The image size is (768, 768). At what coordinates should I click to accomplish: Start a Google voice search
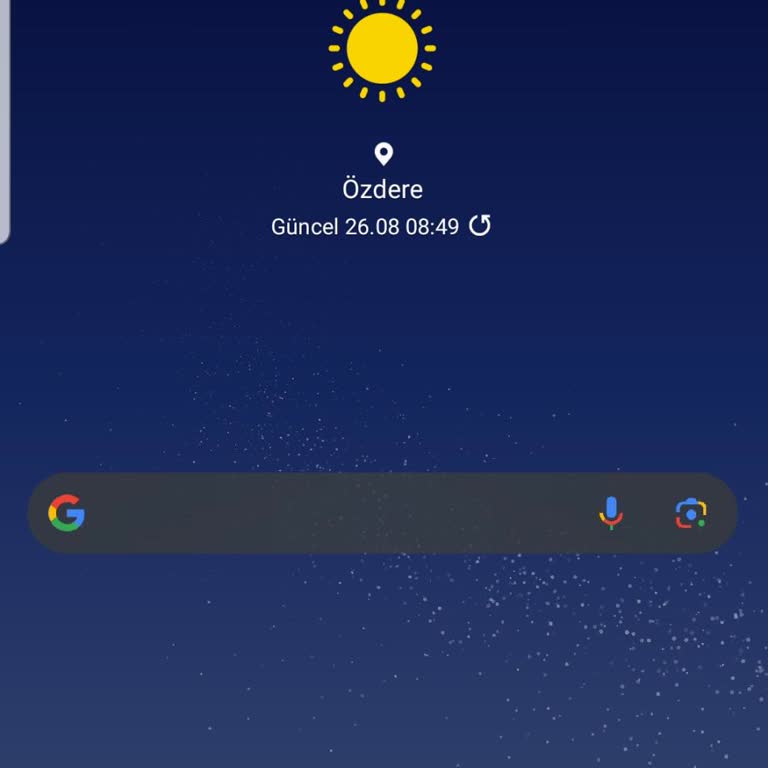pos(611,513)
